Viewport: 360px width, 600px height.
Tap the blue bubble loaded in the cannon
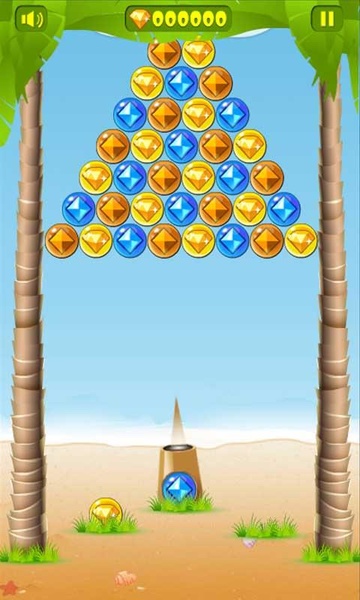[179, 488]
